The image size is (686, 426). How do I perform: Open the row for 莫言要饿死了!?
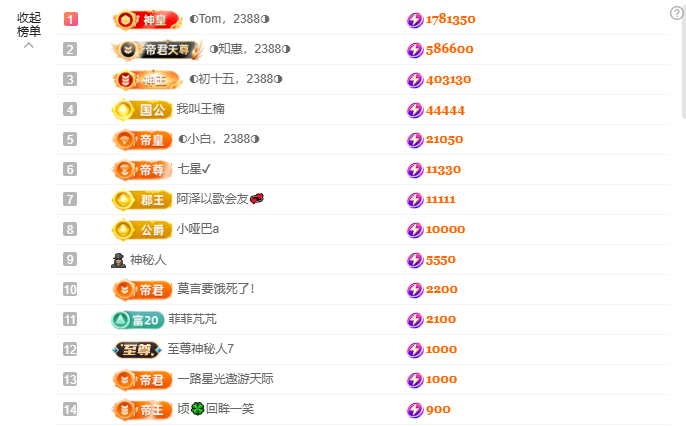tap(215, 289)
